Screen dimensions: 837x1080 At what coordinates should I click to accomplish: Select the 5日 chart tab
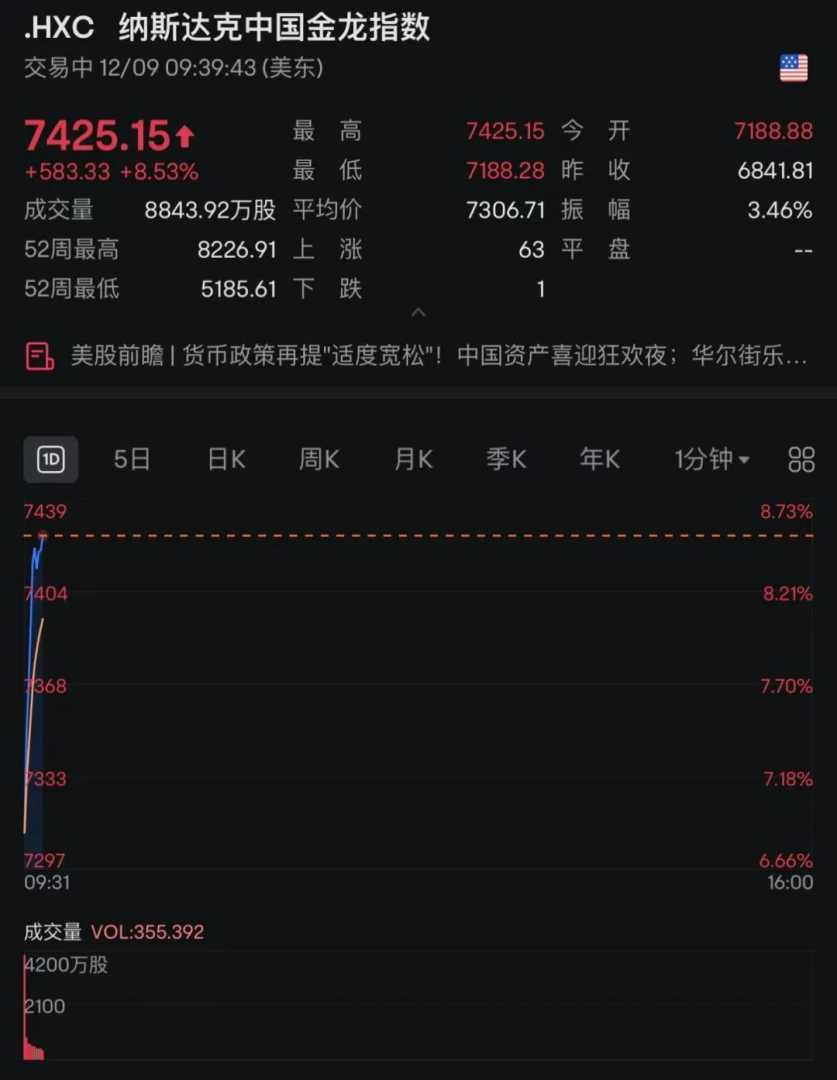pos(132,460)
